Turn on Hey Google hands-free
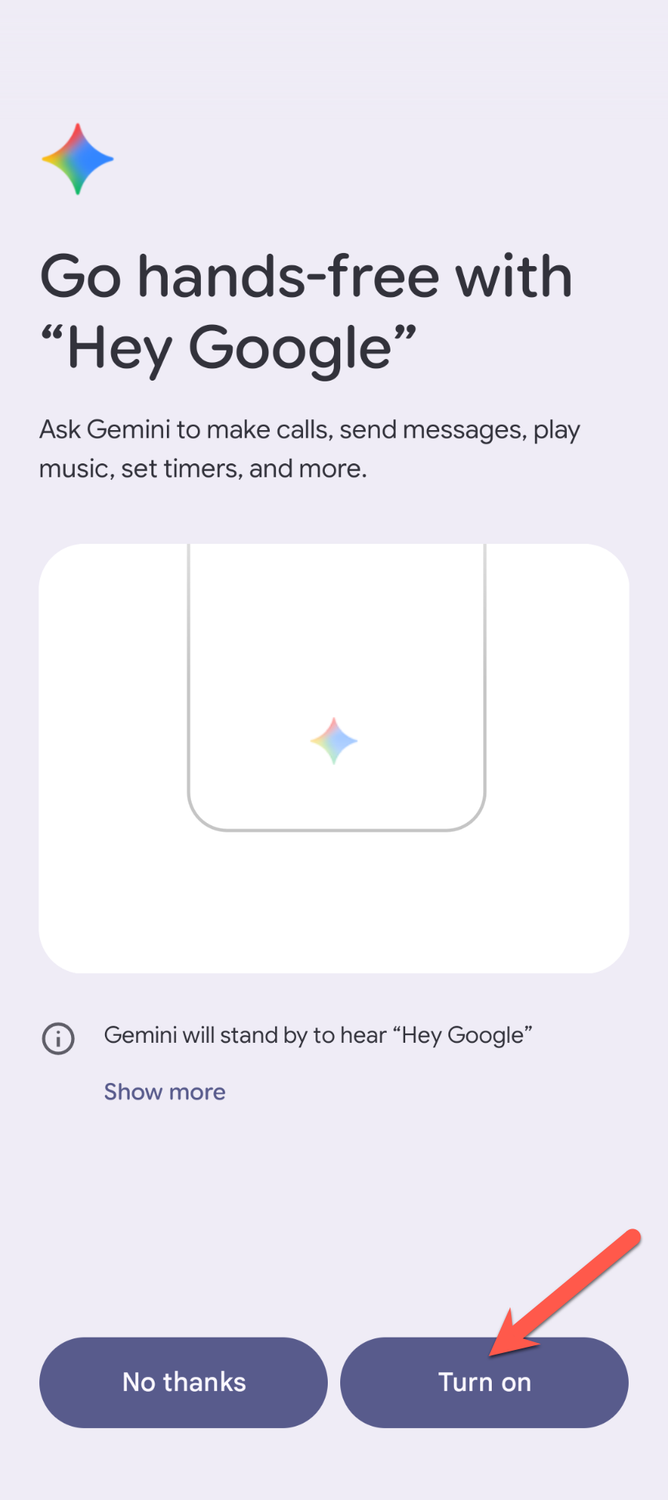 pos(484,1382)
